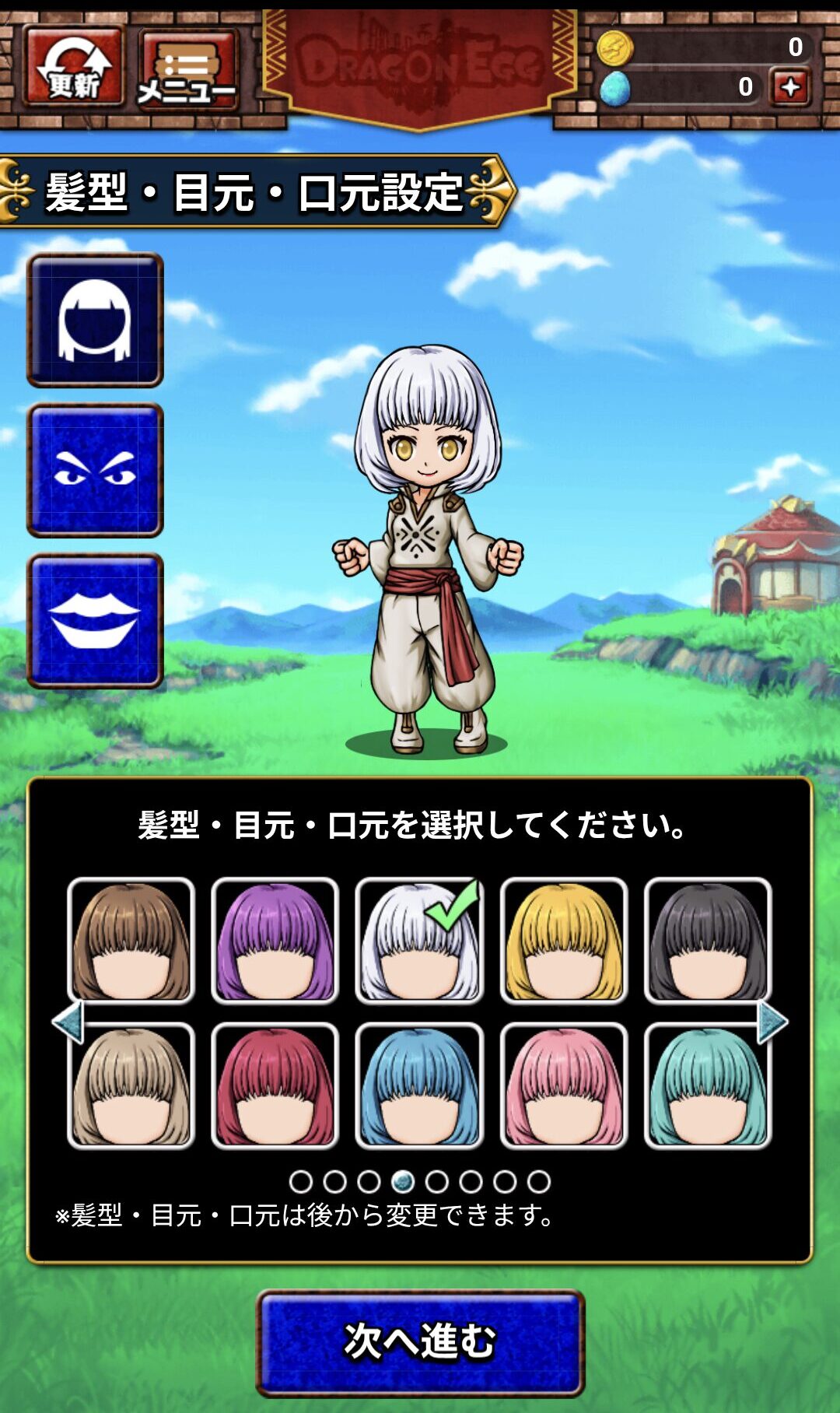This screenshot has width=840, height=1413.
Task: Go to previous hairstyle page with left arrow
Action: [x=68, y=1022]
